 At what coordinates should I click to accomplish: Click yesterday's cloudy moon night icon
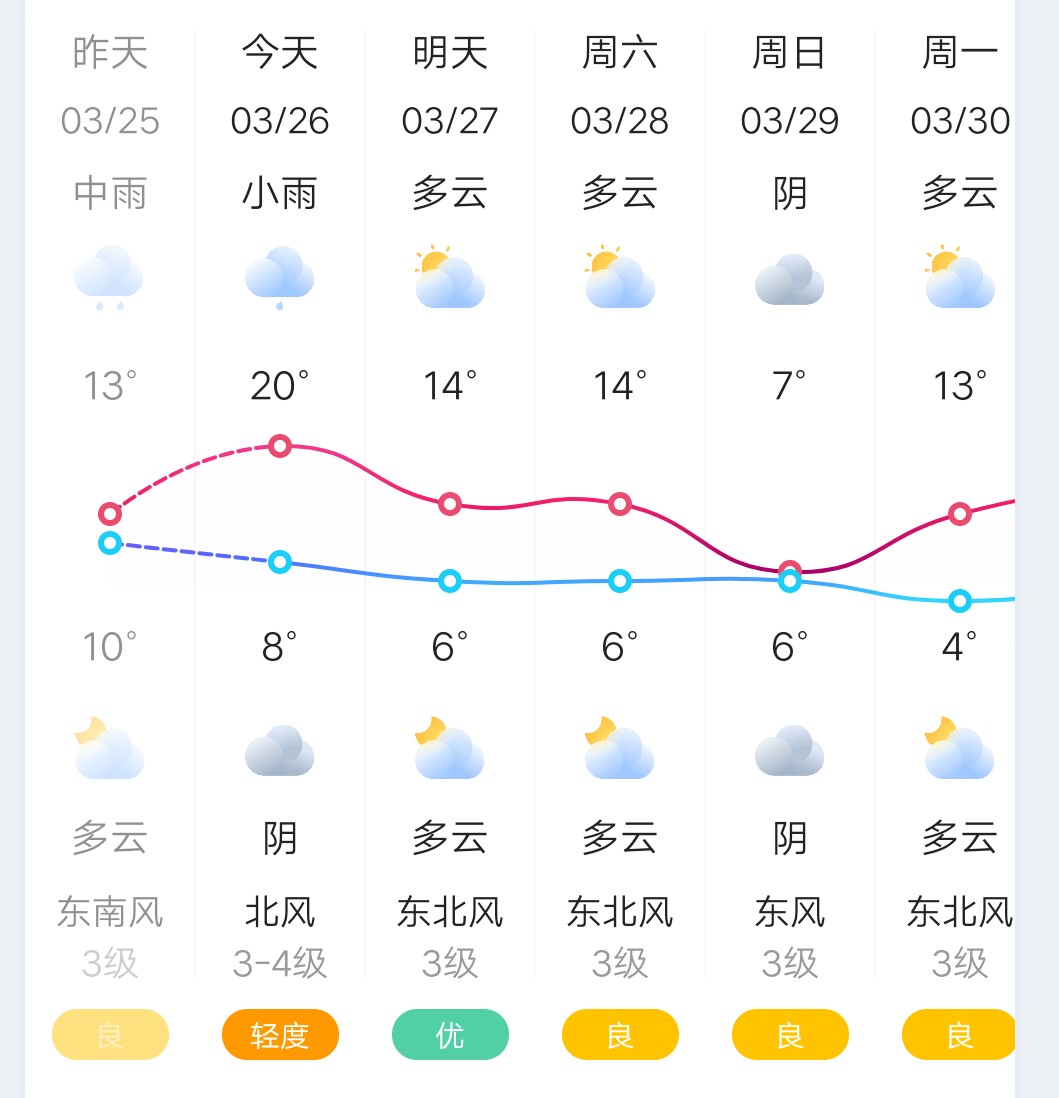coord(109,748)
